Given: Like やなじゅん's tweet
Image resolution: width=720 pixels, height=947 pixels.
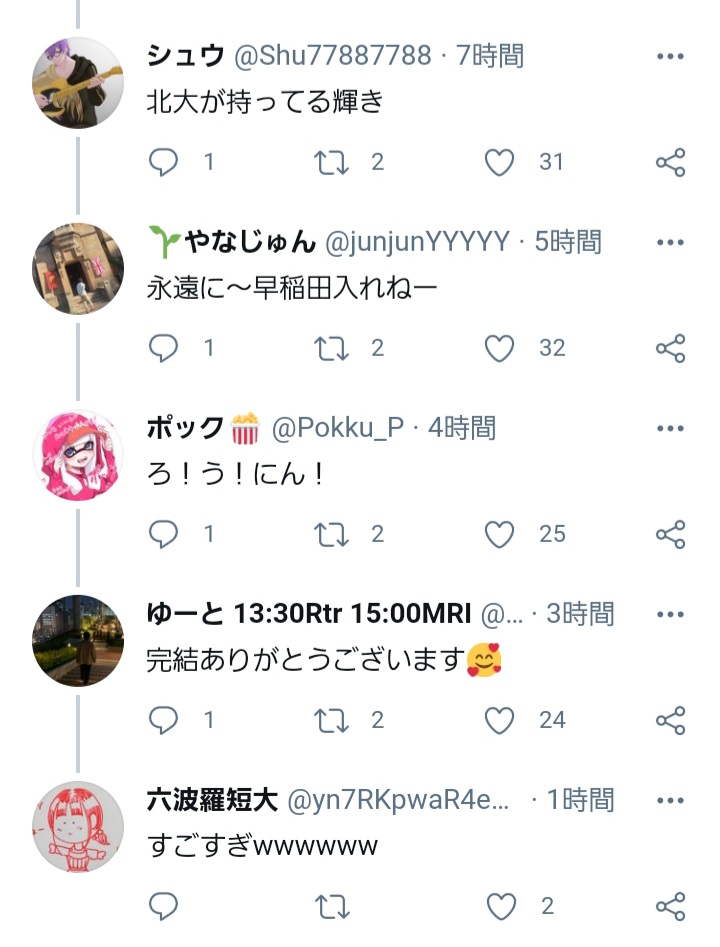Looking at the screenshot, I should (x=499, y=348).
